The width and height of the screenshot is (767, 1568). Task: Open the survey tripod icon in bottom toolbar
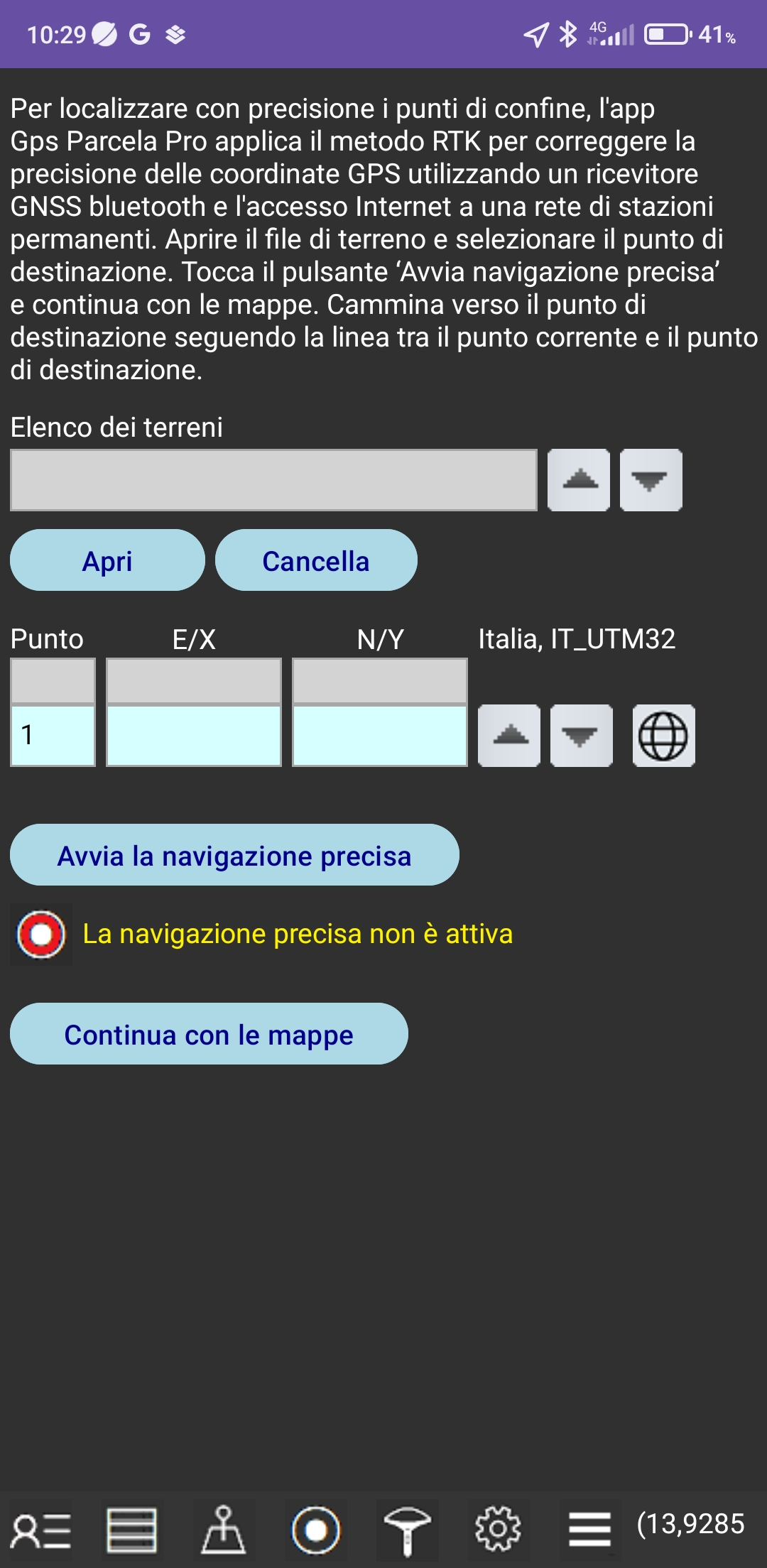(224, 1530)
